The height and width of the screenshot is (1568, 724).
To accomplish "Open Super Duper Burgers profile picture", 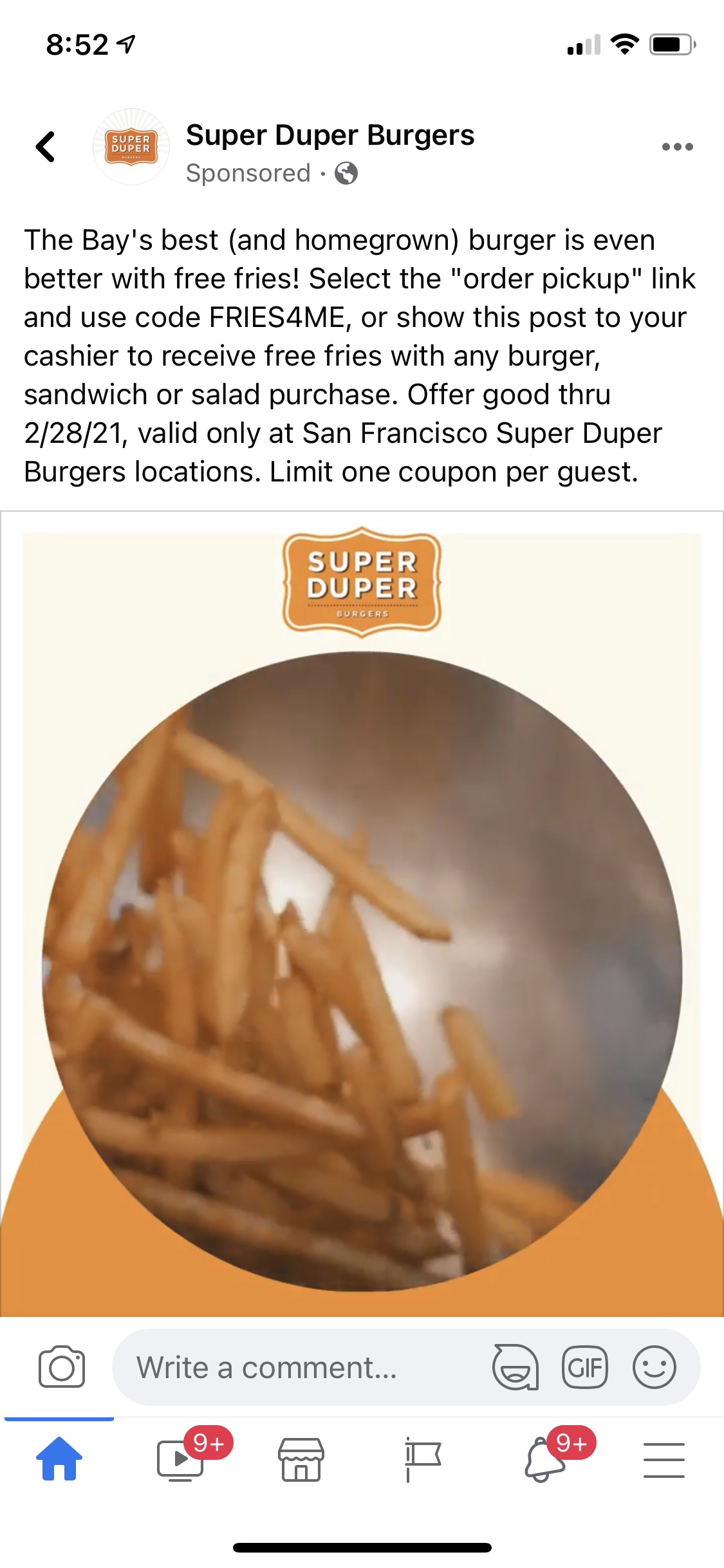I will (x=130, y=148).
